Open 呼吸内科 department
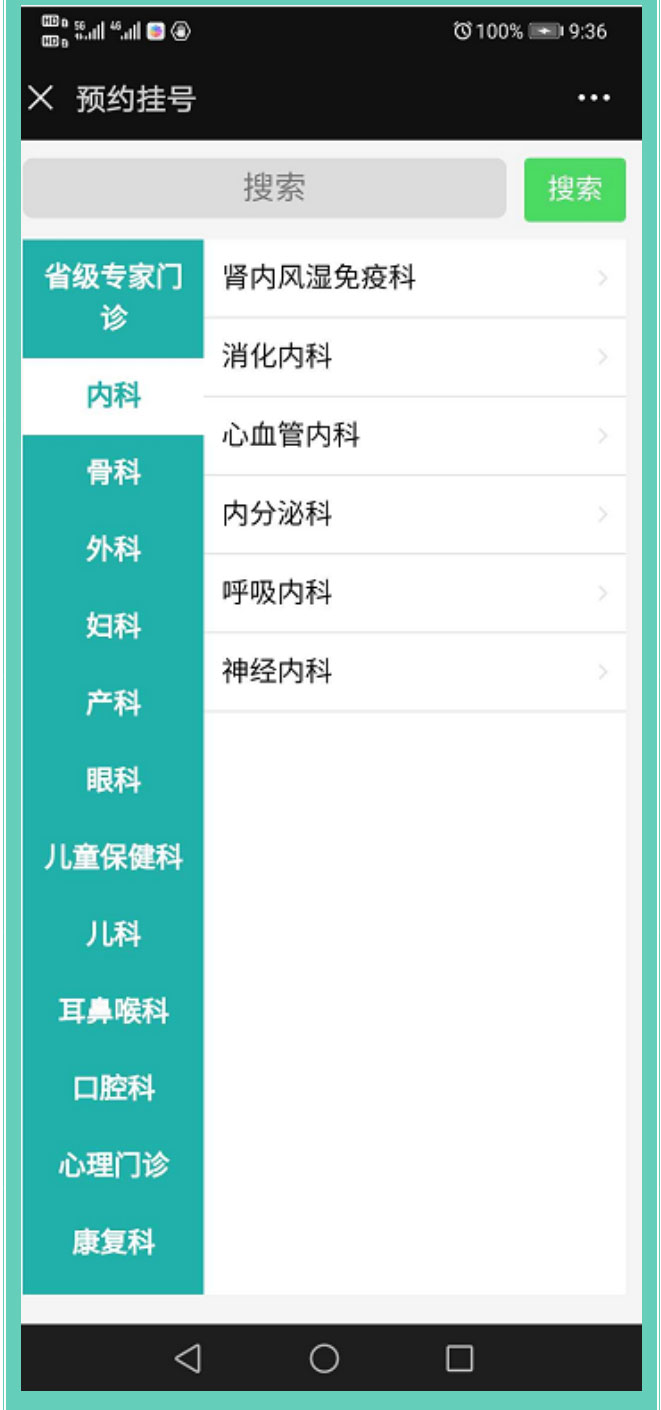The image size is (661, 1410). pyautogui.click(x=415, y=593)
